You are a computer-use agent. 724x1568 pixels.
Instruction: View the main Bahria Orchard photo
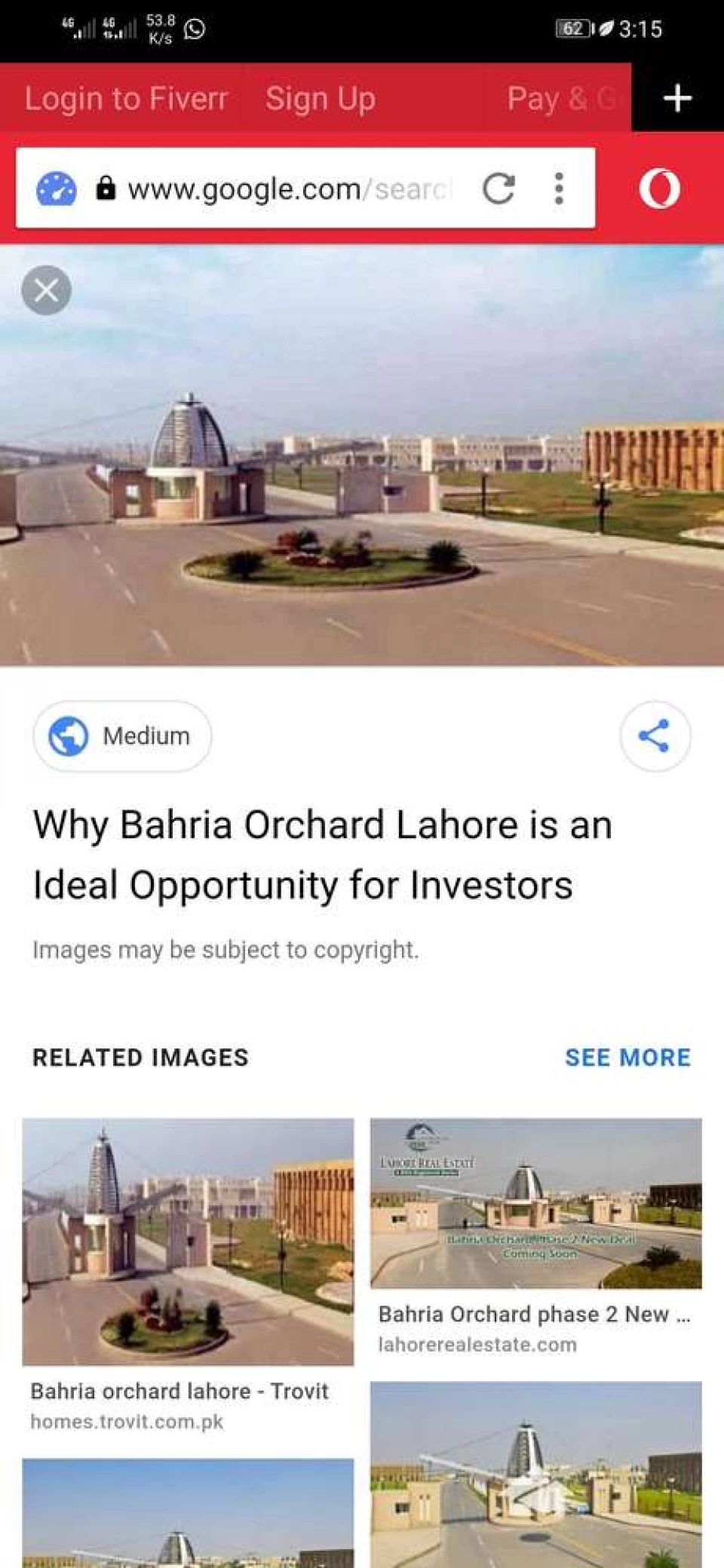point(362,482)
